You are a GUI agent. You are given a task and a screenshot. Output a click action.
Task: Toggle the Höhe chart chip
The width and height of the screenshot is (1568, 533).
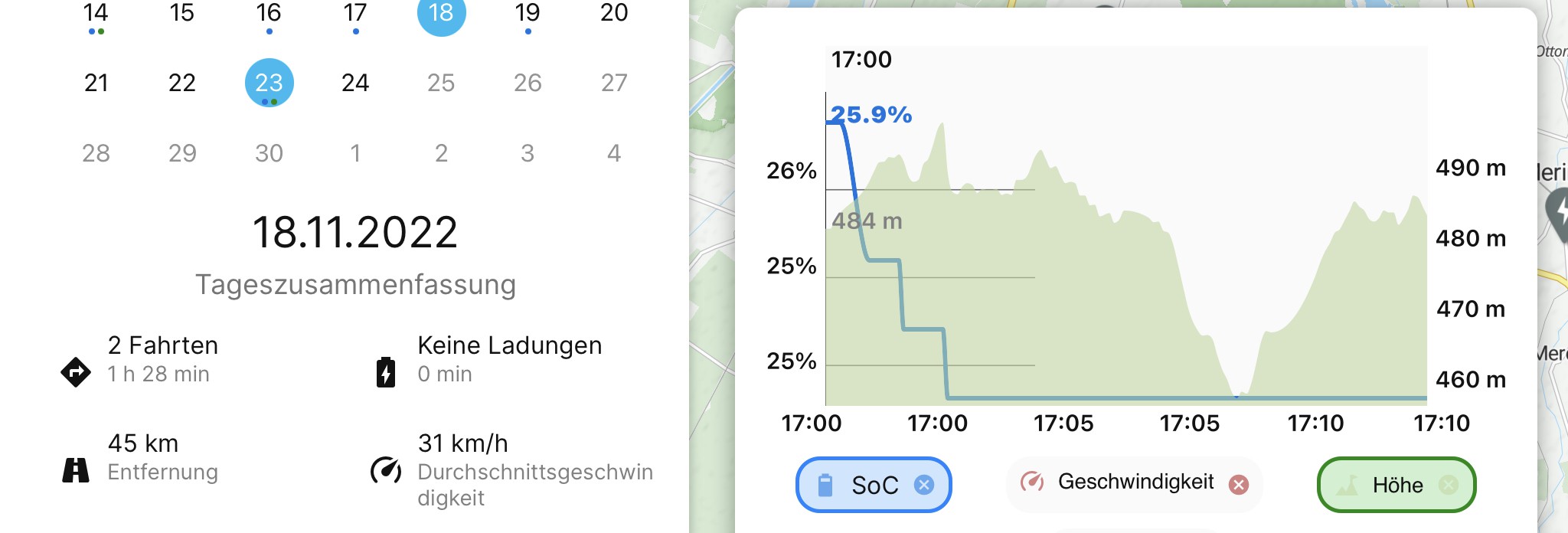[1396, 485]
